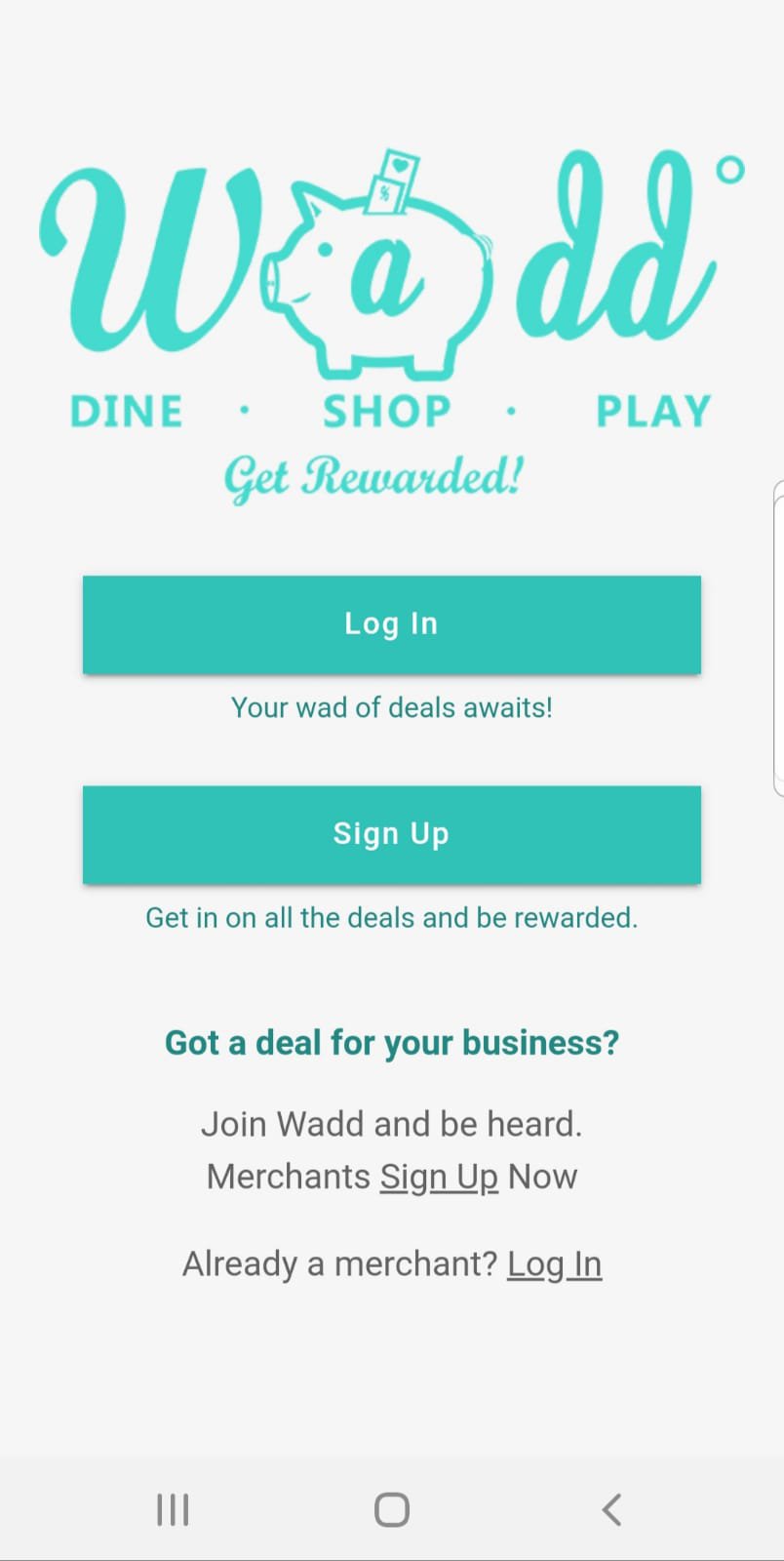This screenshot has height=1561, width=784.
Task: Tap the Home icon in the navigation bar
Action: coord(390,1508)
